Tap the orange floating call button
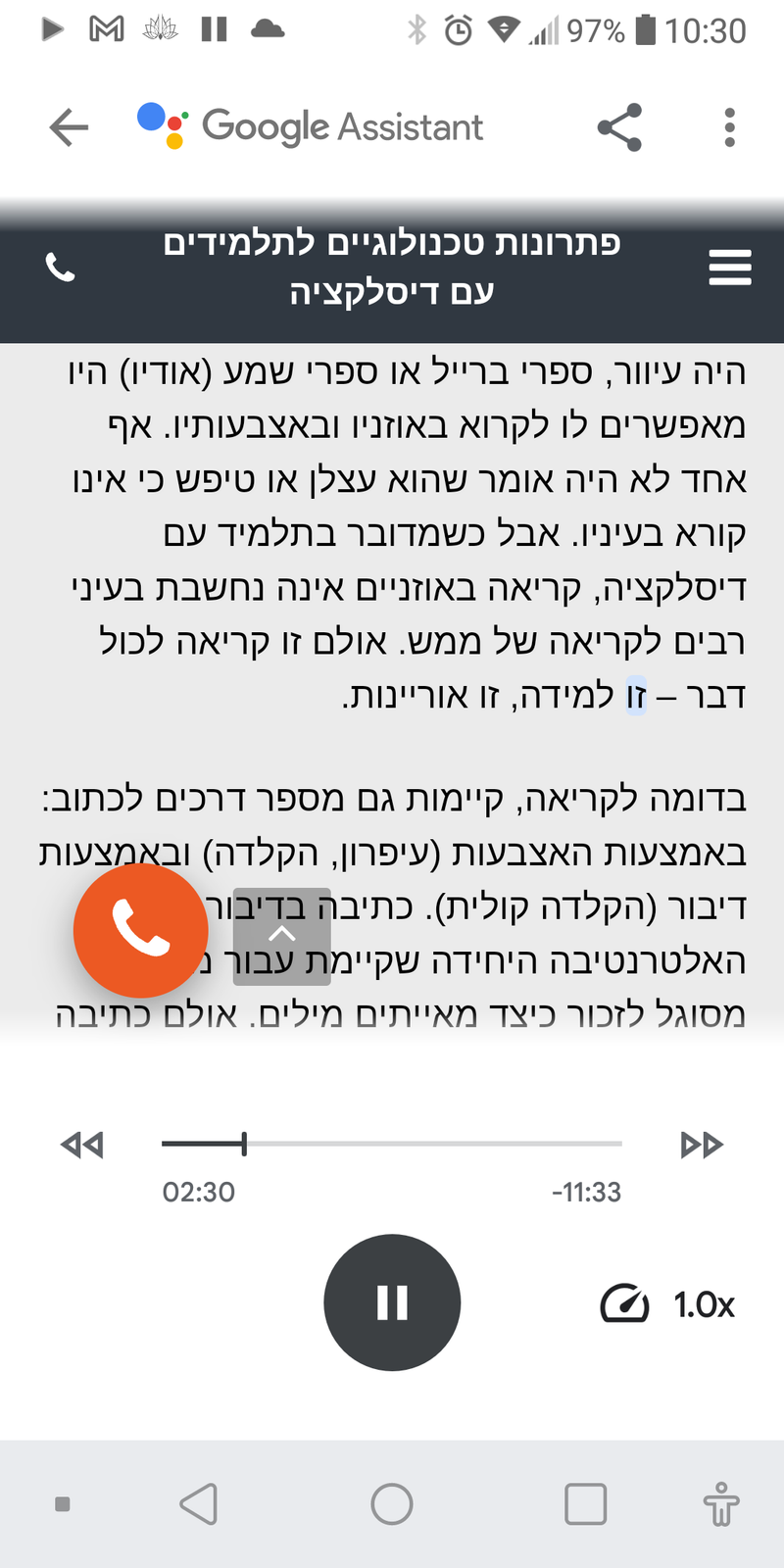 [x=141, y=931]
